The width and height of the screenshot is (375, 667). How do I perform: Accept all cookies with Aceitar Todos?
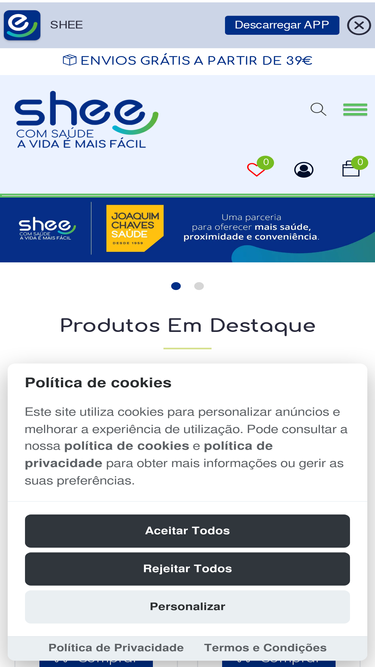(x=188, y=530)
